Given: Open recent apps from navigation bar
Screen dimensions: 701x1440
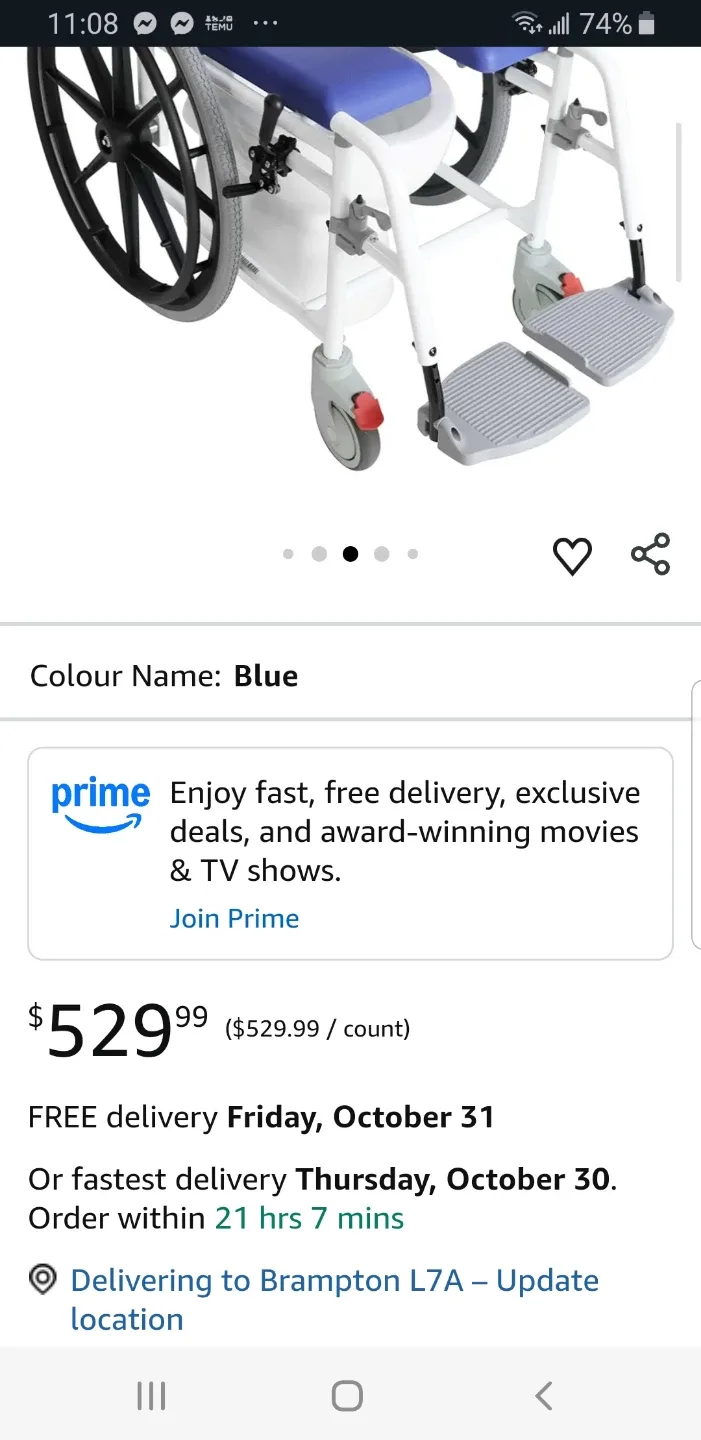Looking at the screenshot, I should (x=151, y=1395).
